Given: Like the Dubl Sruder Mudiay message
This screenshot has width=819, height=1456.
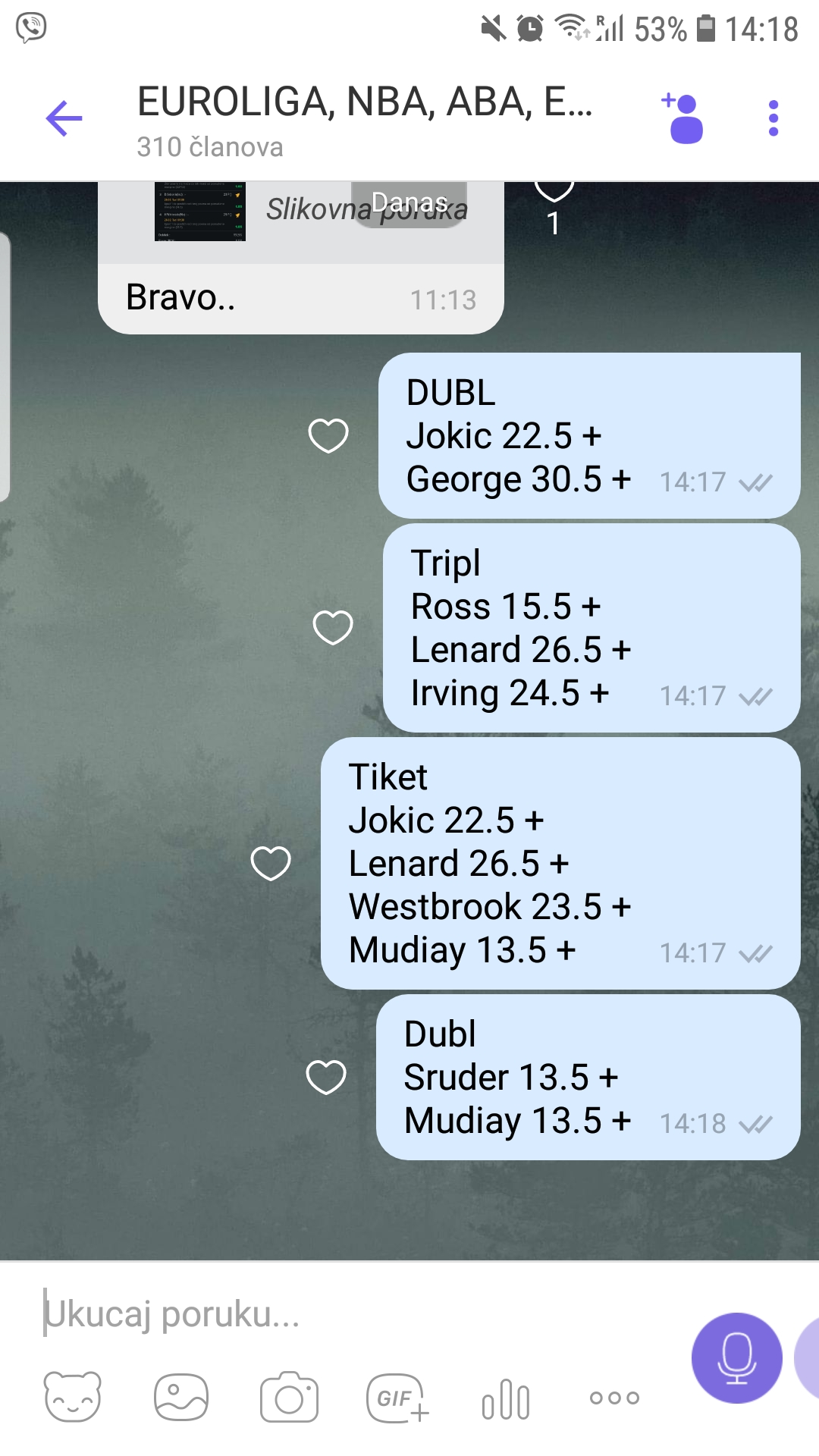Looking at the screenshot, I should [x=326, y=1078].
